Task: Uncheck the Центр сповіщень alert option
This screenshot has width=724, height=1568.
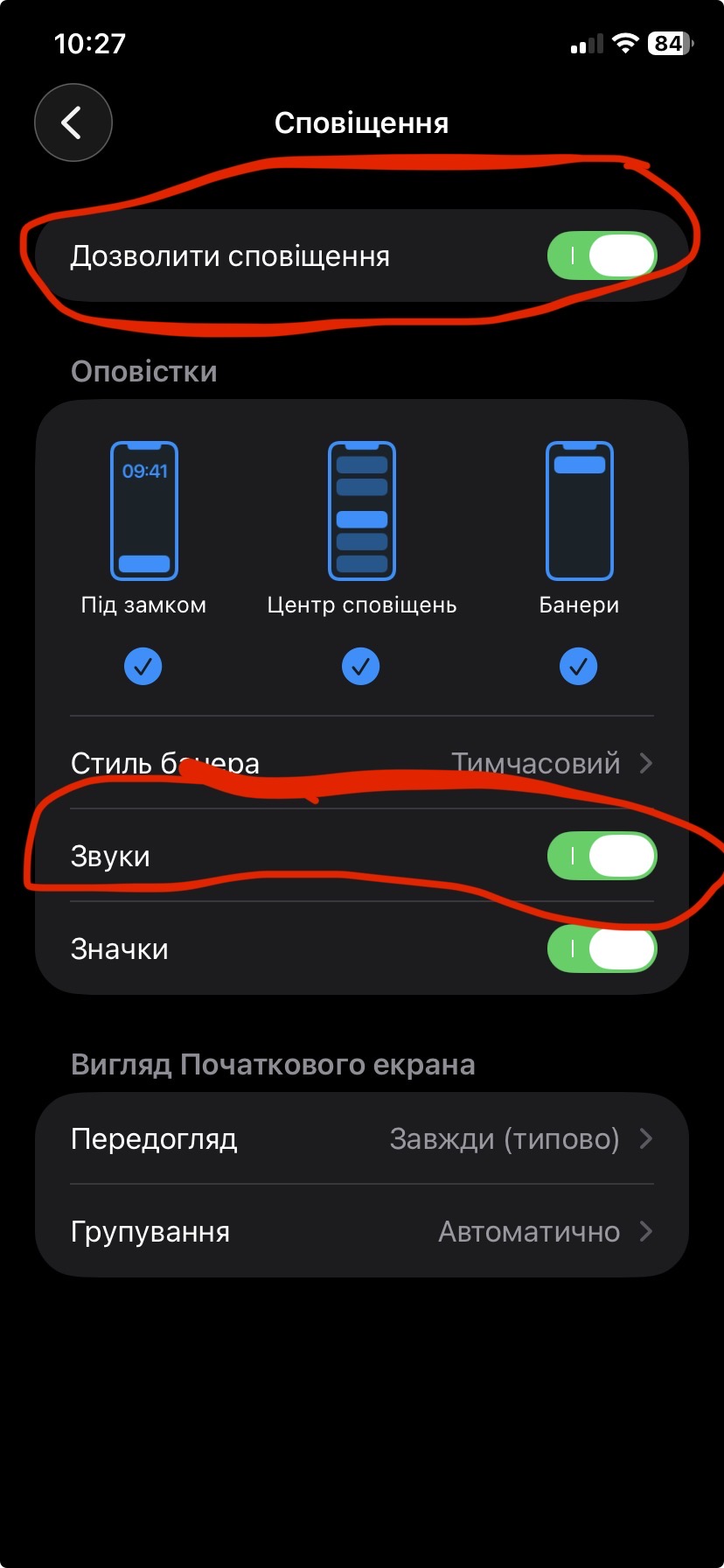Action: (361, 667)
